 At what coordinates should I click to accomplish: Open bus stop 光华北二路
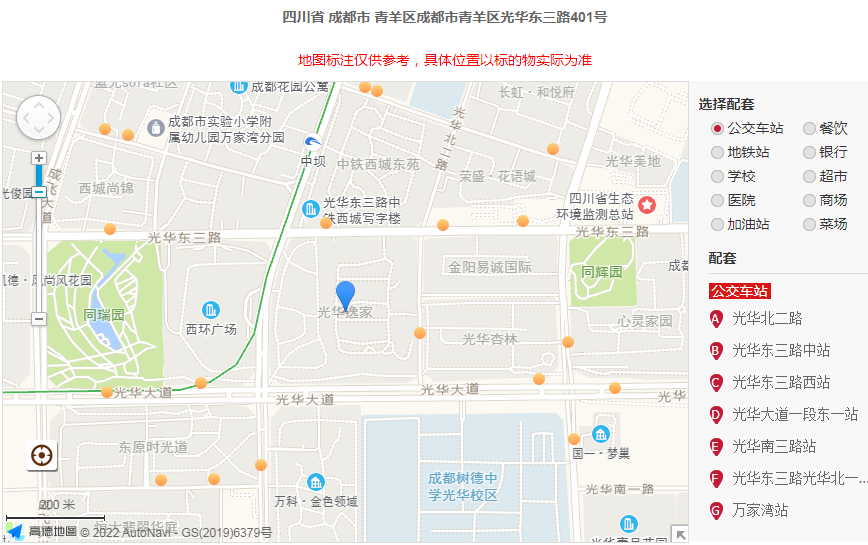coord(767,319)
